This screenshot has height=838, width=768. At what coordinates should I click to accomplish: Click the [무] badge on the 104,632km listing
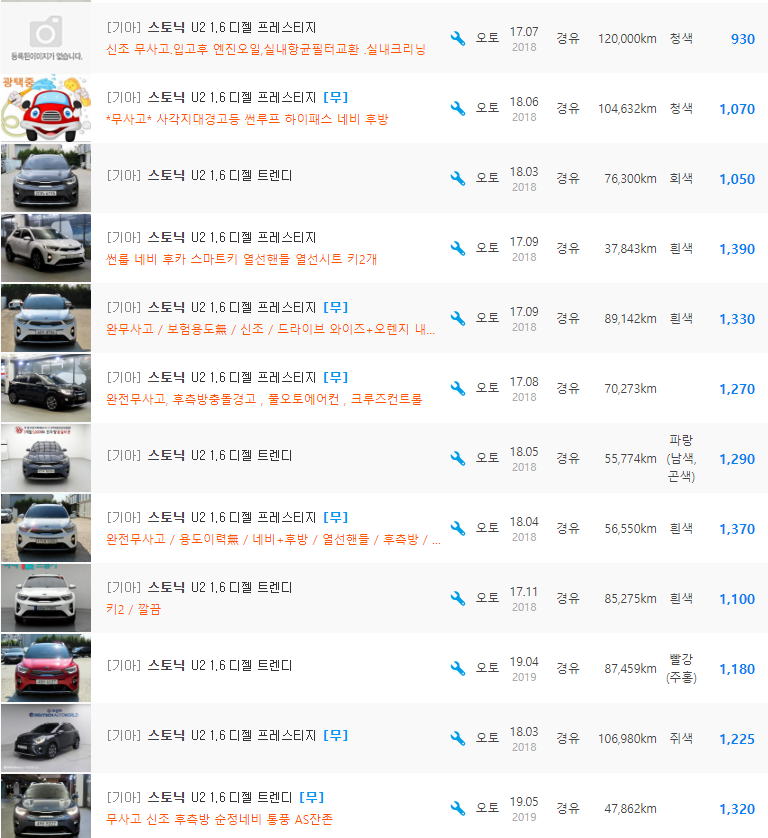pos(336,98)
